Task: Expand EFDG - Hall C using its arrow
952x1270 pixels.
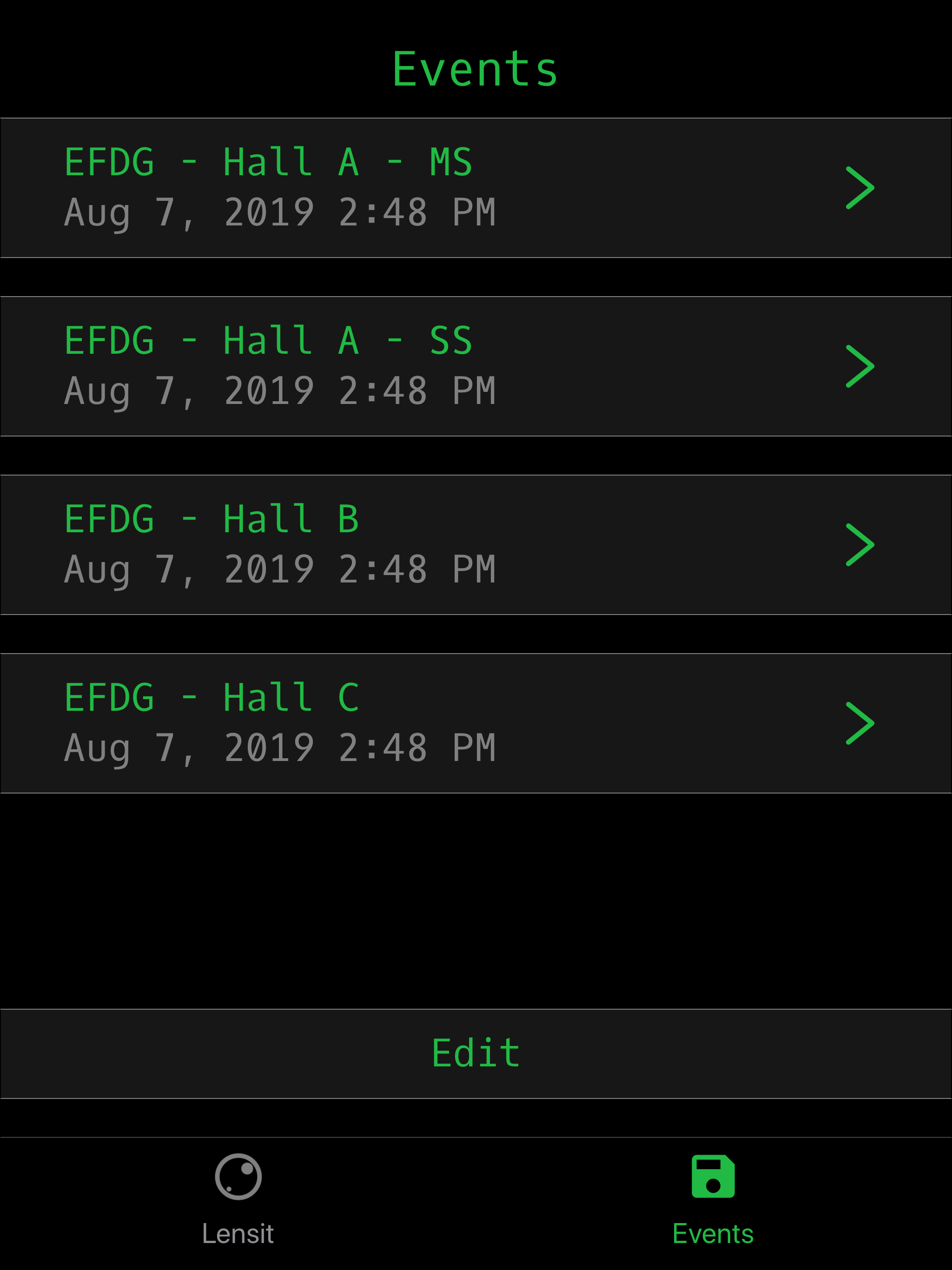Action: click(x=859, y=722)
